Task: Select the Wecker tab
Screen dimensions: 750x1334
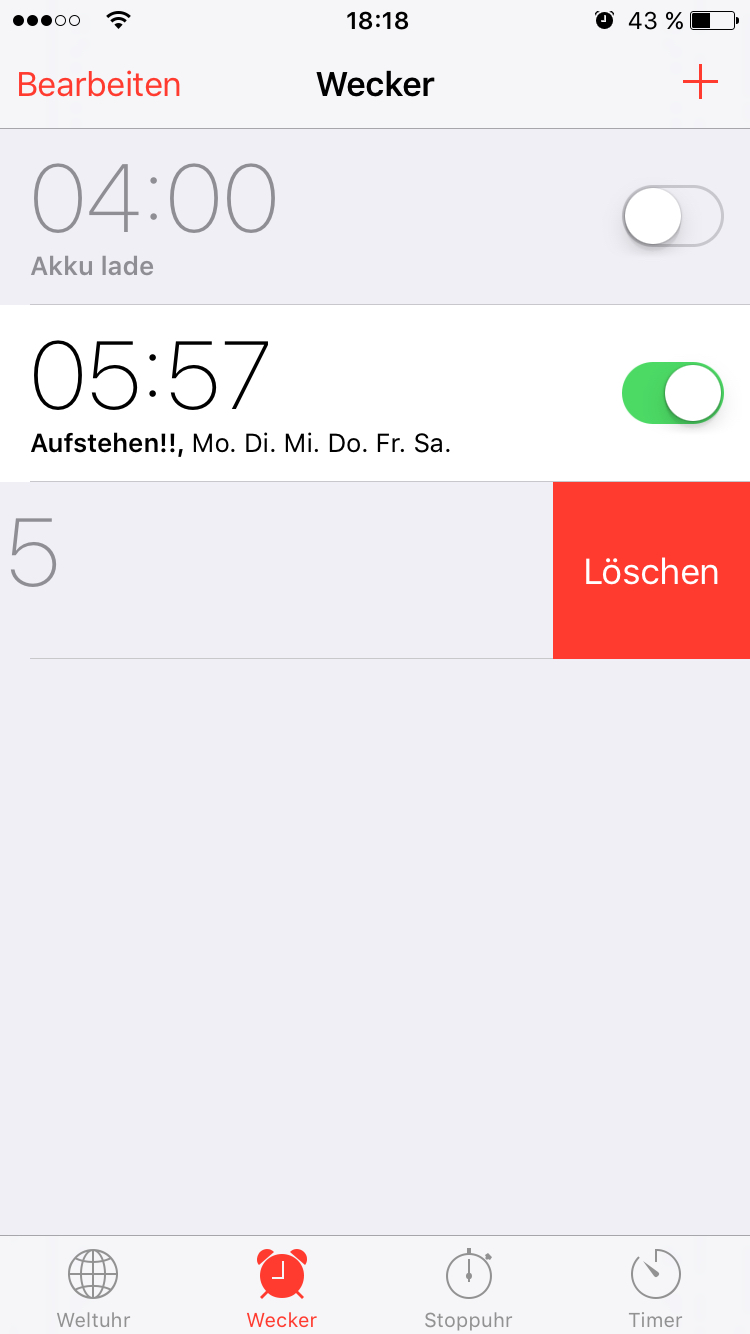Action: pyautogui.click(x=281, y=1288)
